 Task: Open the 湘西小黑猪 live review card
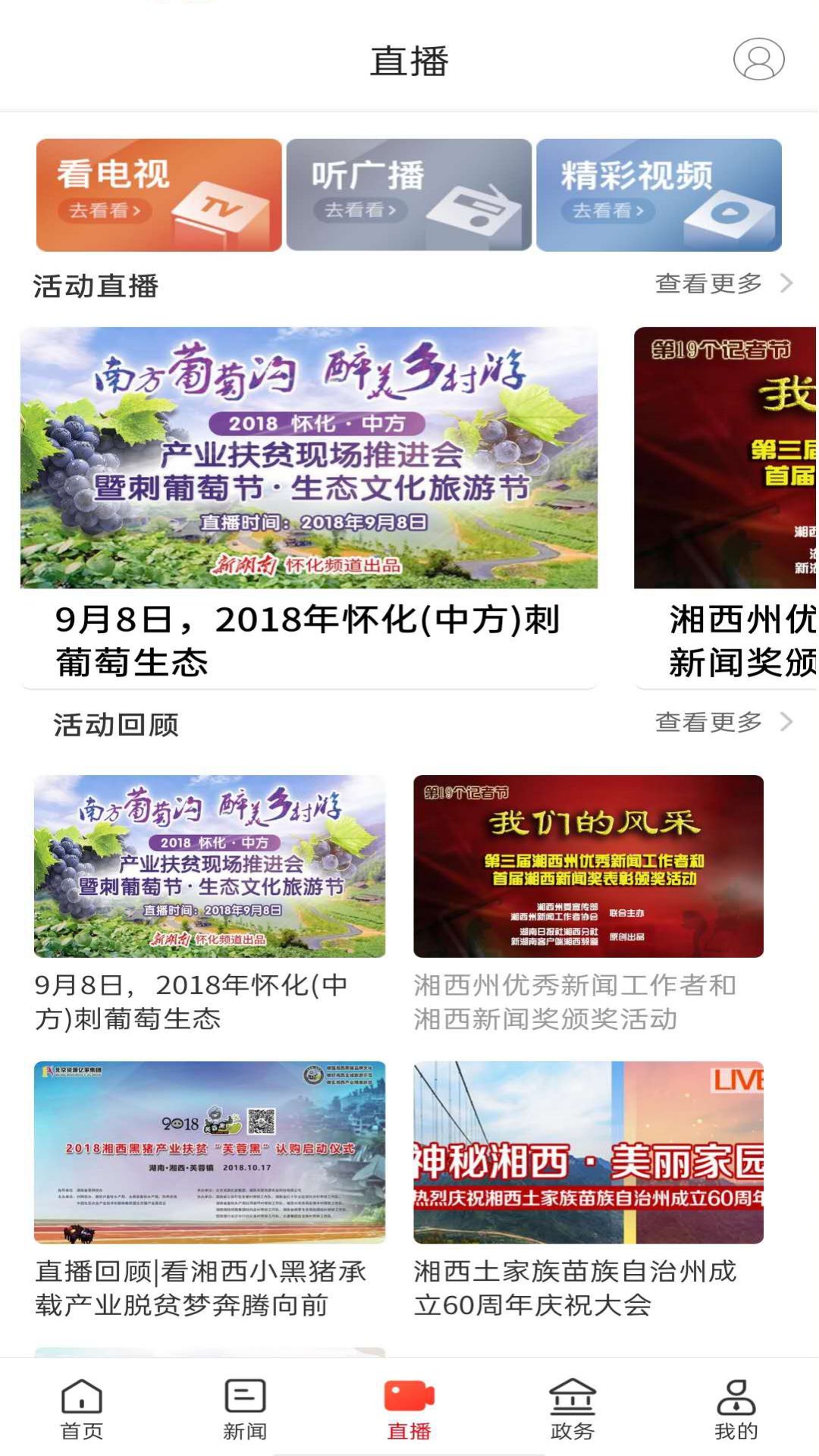coord(209,1191)
